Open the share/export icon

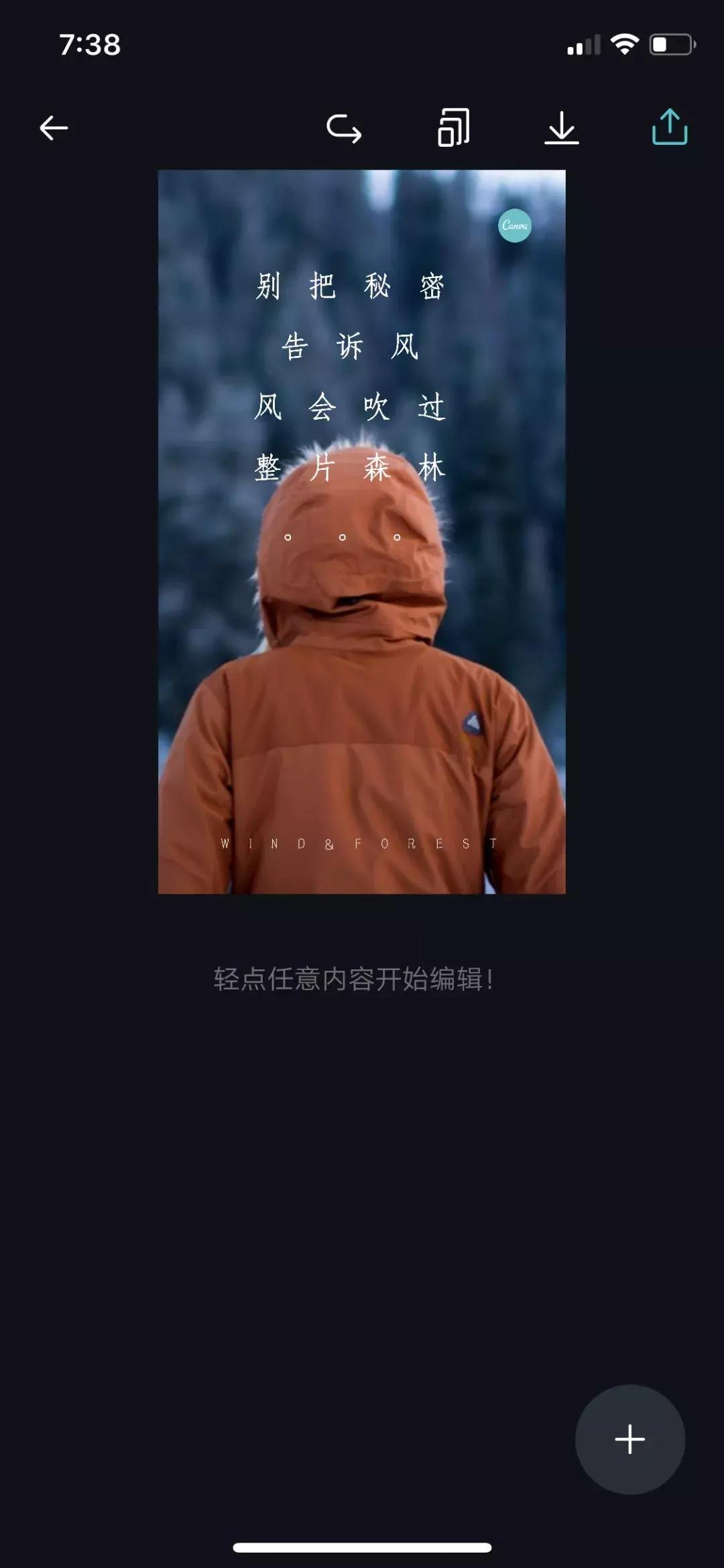tap(668, 127)
